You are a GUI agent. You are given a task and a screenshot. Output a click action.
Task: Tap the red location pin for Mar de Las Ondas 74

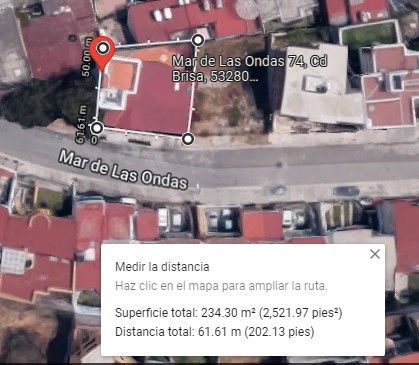point(103,53)
